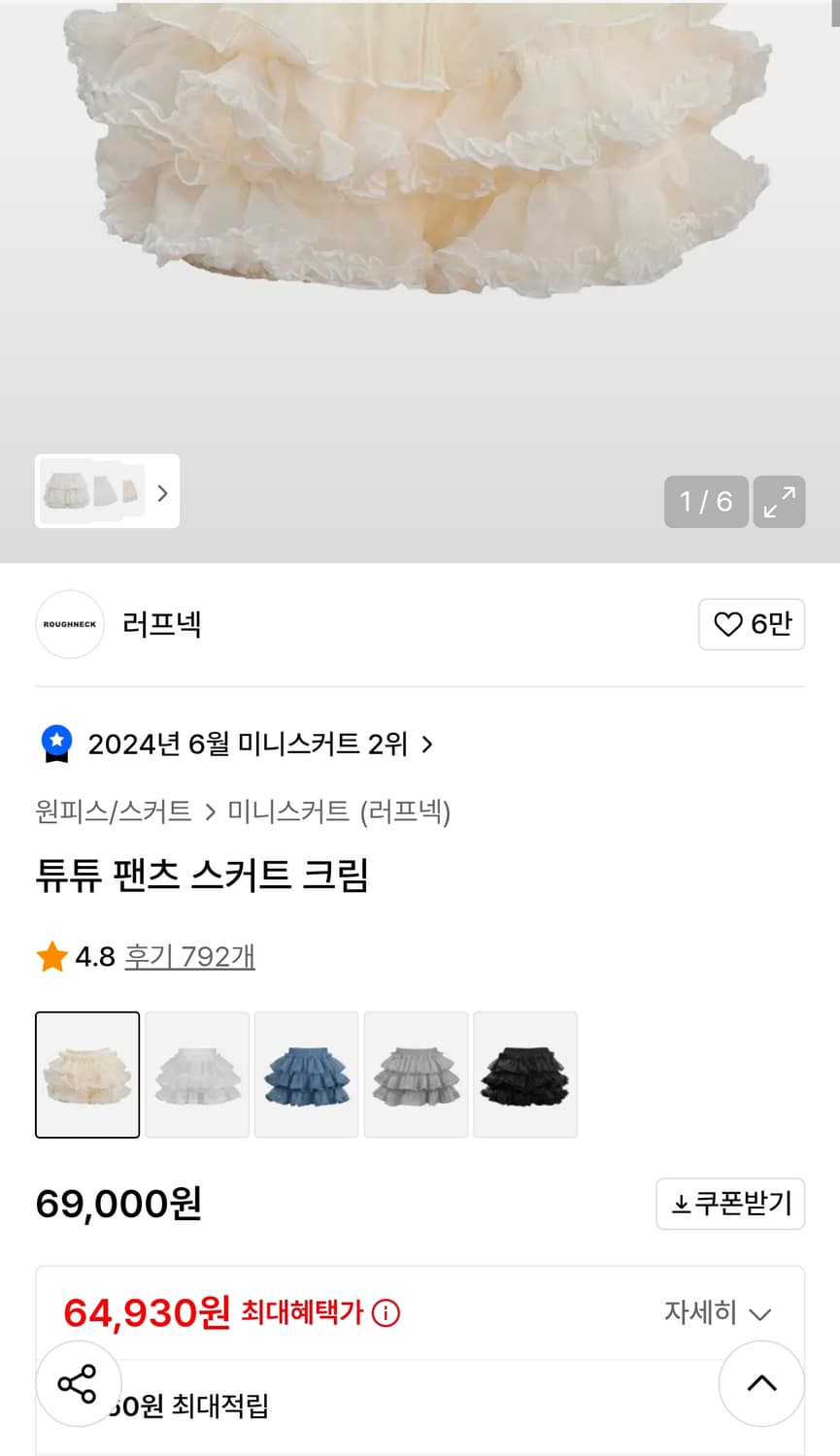The image size is (840, 1456).
Task: Select the blue denim skirt swatch
Action: [x=306, y=1074]
